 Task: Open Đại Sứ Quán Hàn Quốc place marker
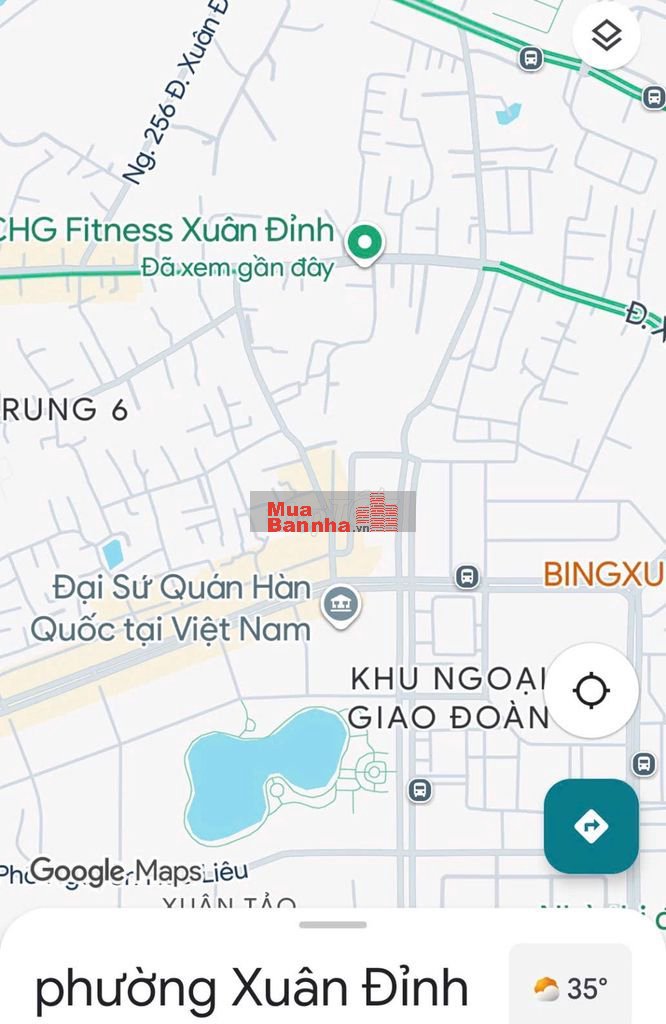tap(340, 604)
